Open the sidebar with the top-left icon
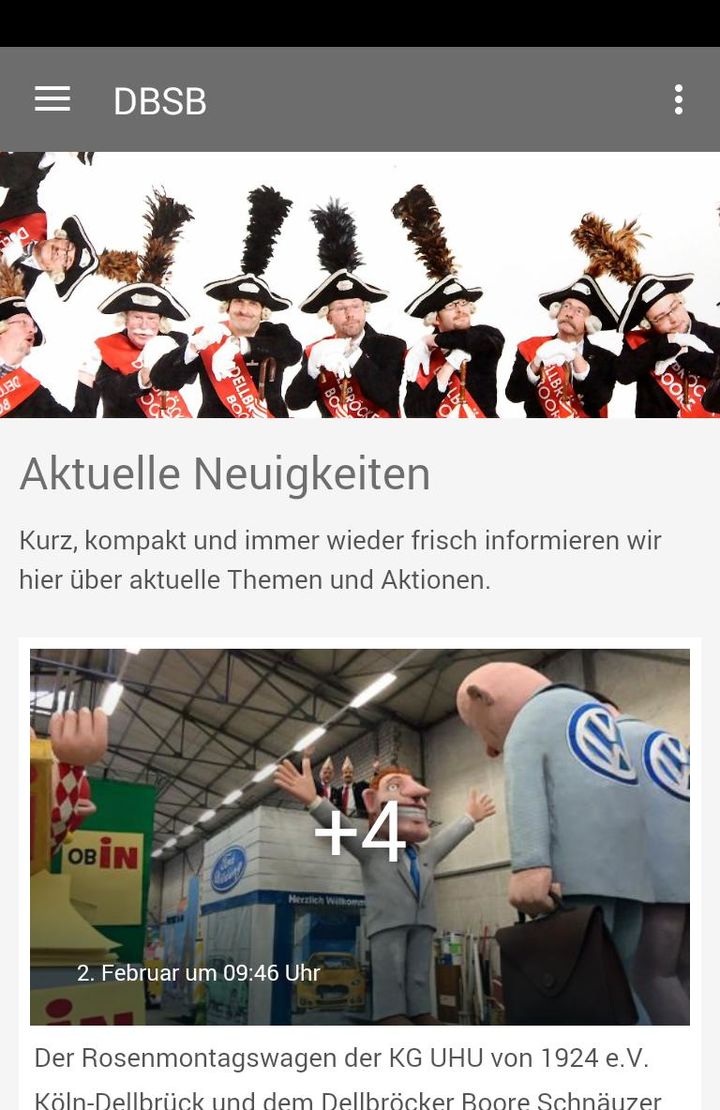The width and height of the screenshot is (720, 1110). (x=52, y=99)
